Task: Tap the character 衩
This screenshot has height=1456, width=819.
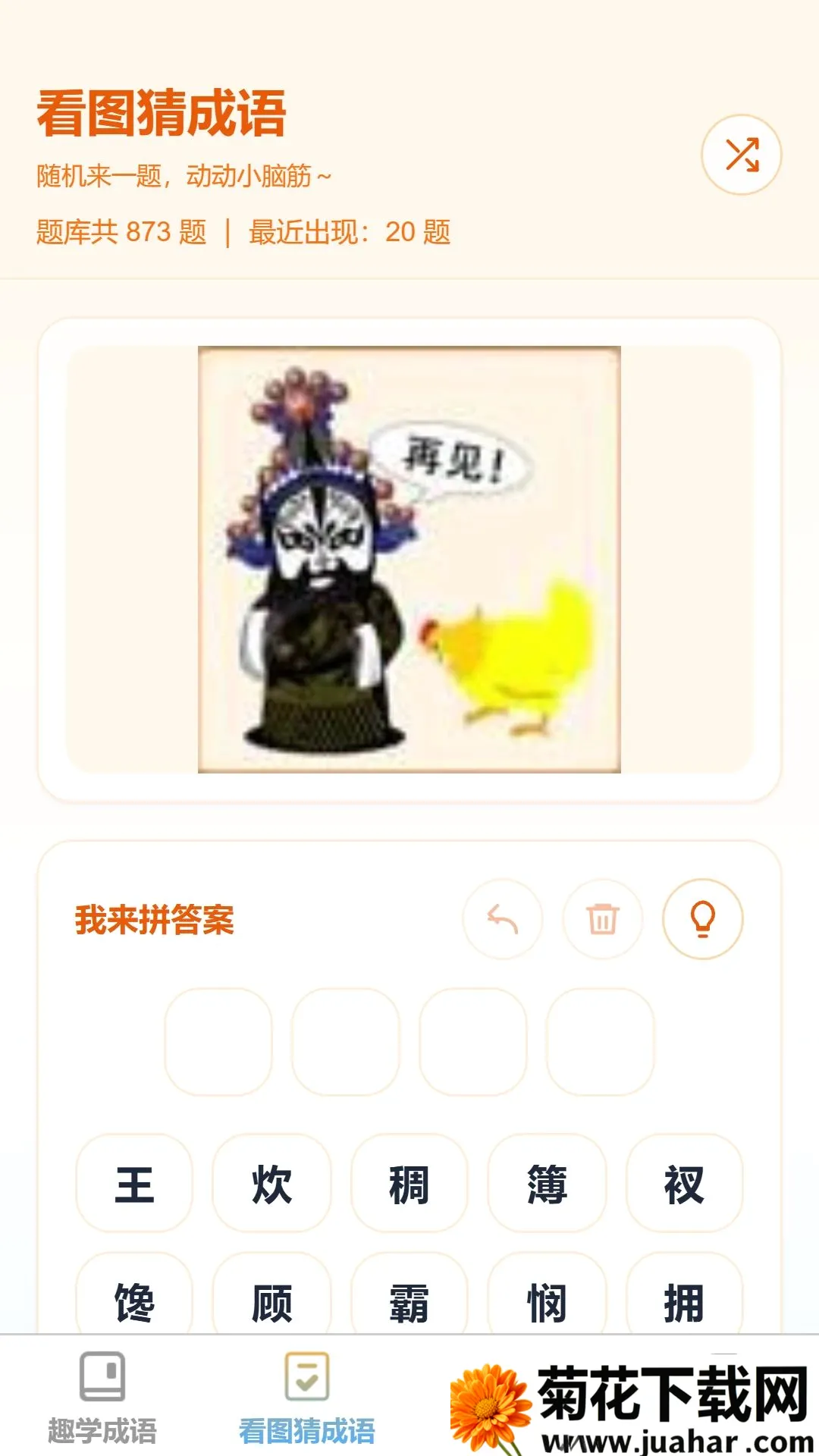Action: pos(684,1183)
